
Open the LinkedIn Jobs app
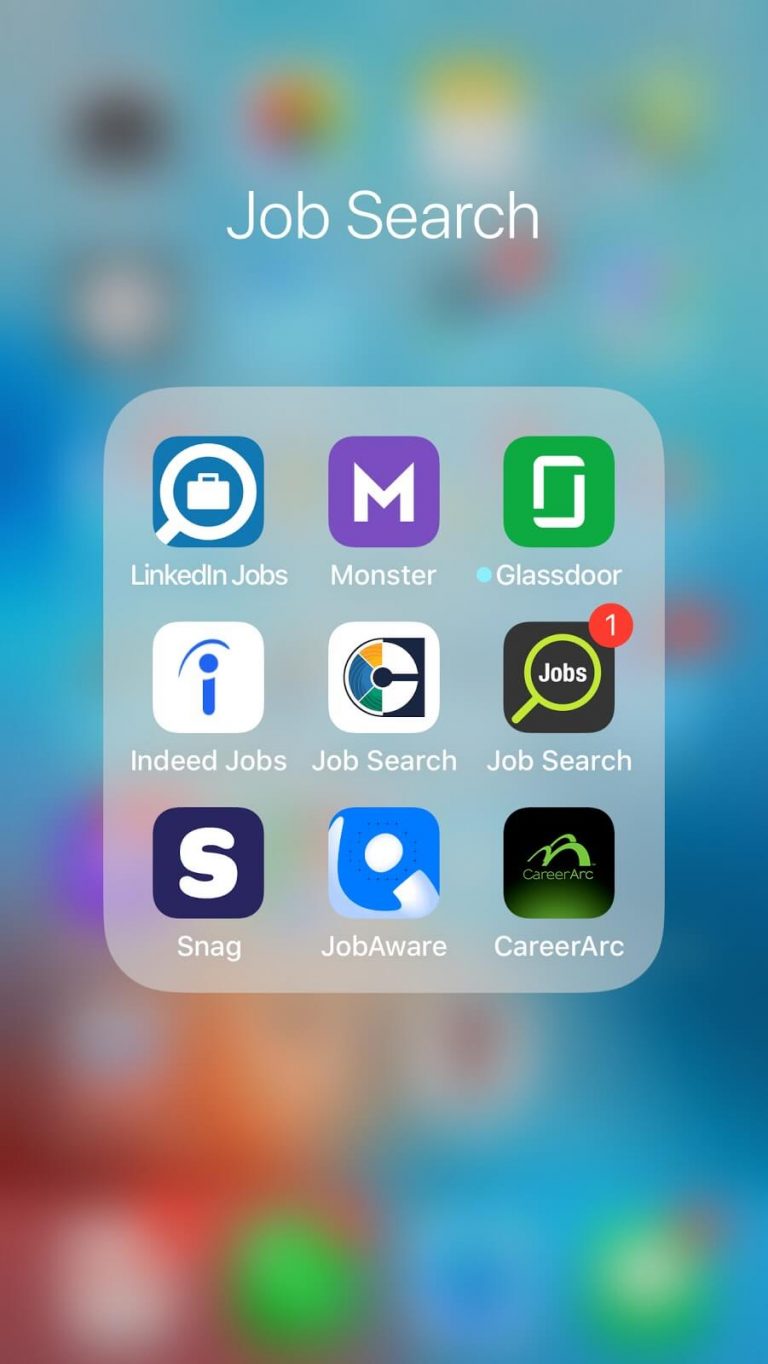[x=208, y=491]
